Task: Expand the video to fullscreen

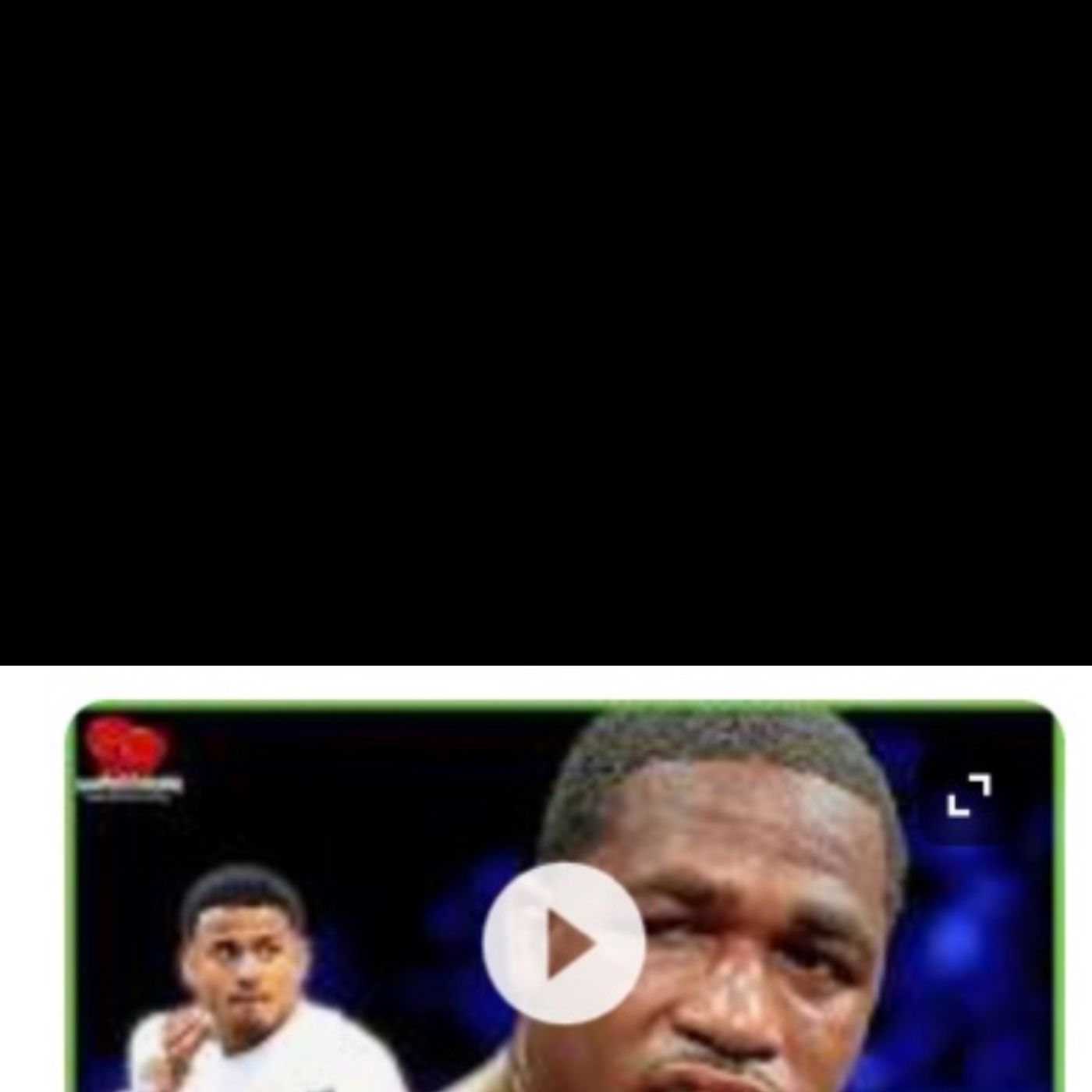Action: click(x=969, y=795)
